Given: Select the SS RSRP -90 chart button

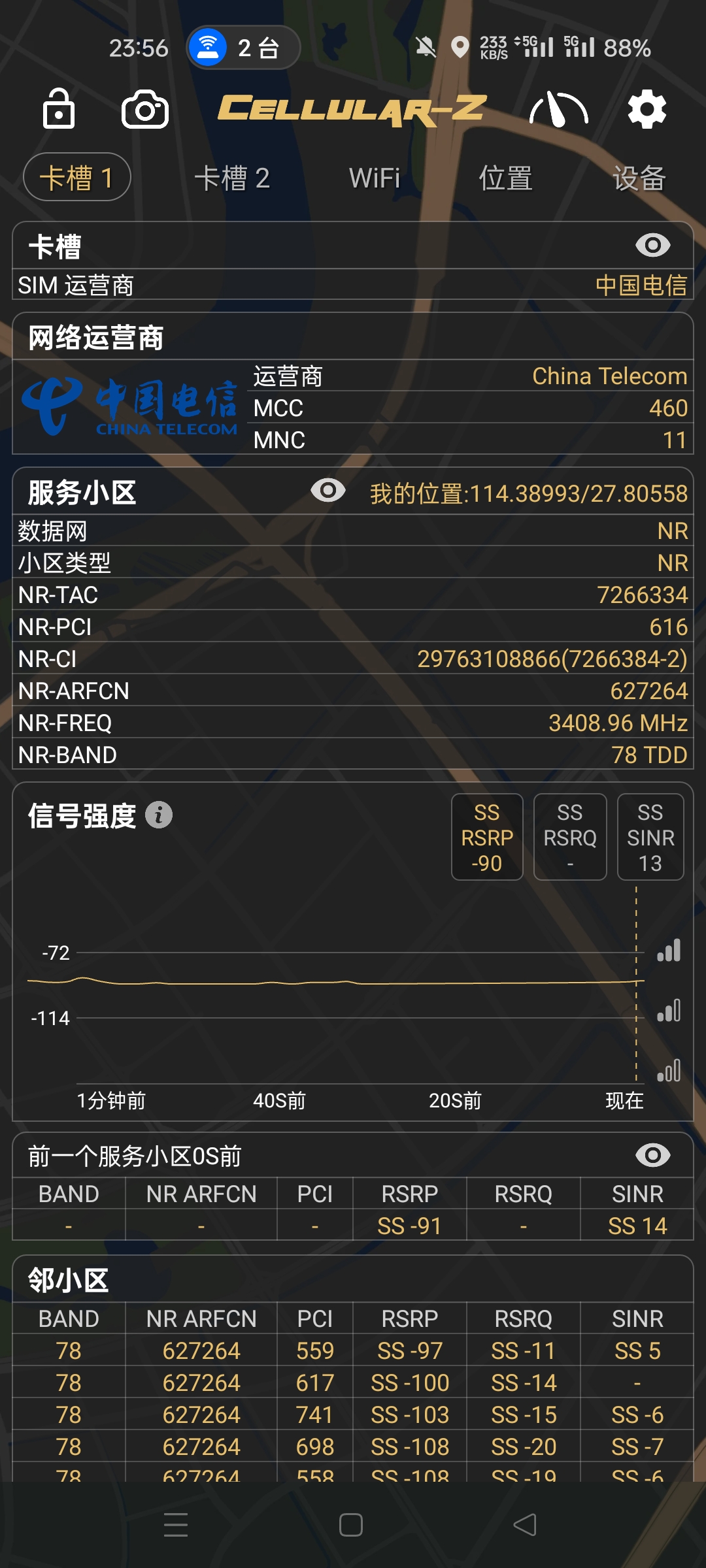Looking at the screenshot, I should [487, 838].
